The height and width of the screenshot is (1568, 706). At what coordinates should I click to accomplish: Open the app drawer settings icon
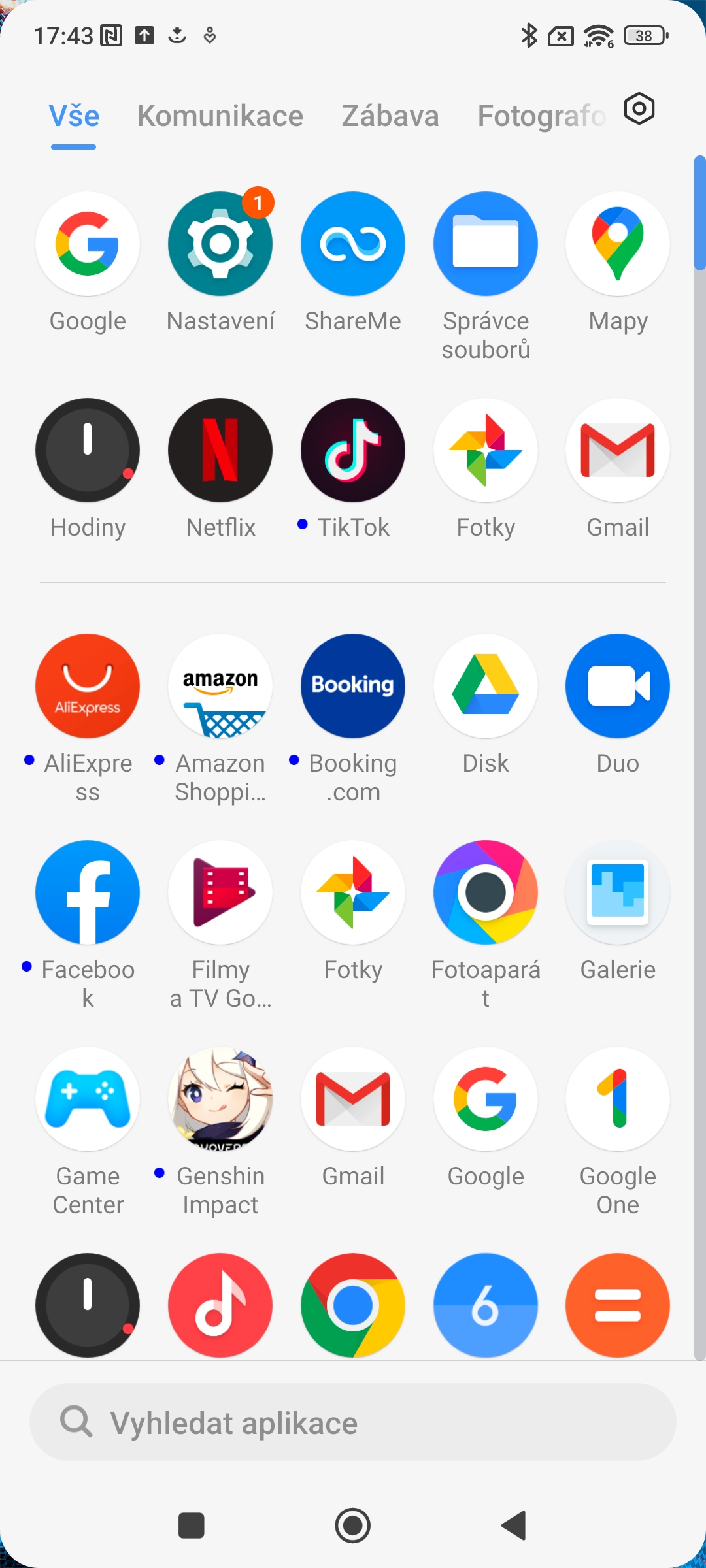639,109
